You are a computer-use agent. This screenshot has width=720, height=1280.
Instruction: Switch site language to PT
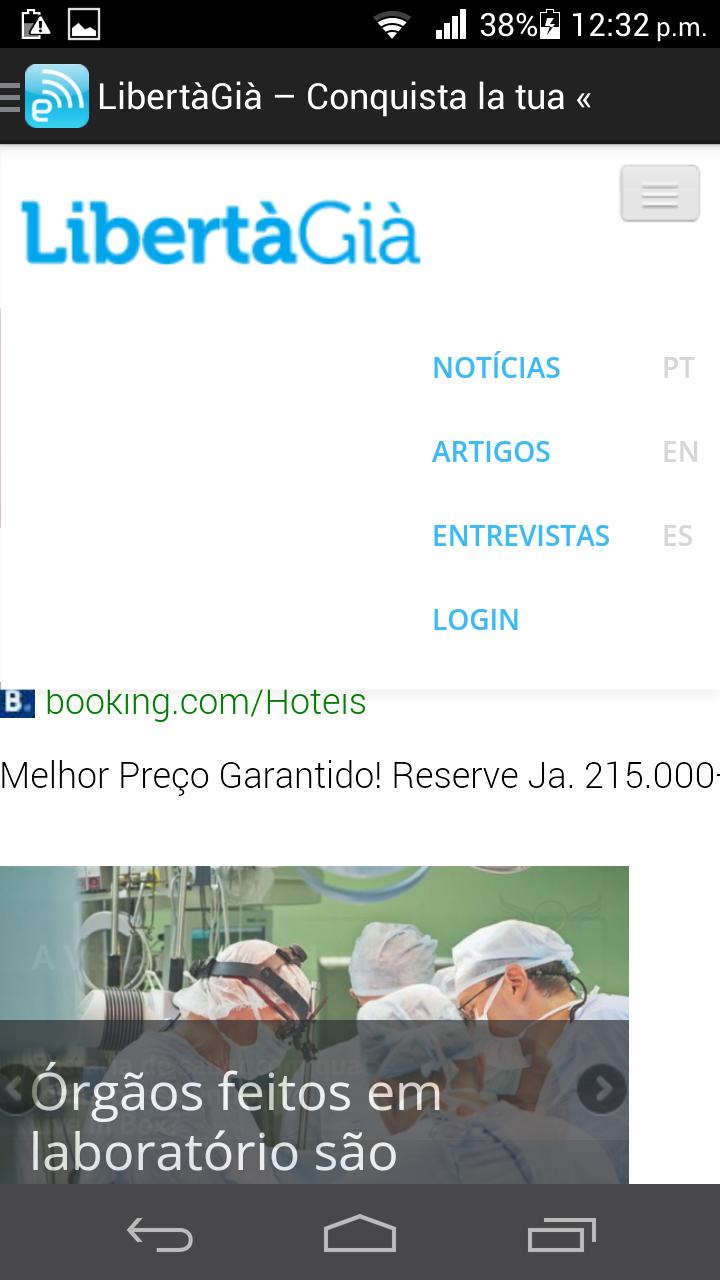click(x=678, y=368)
